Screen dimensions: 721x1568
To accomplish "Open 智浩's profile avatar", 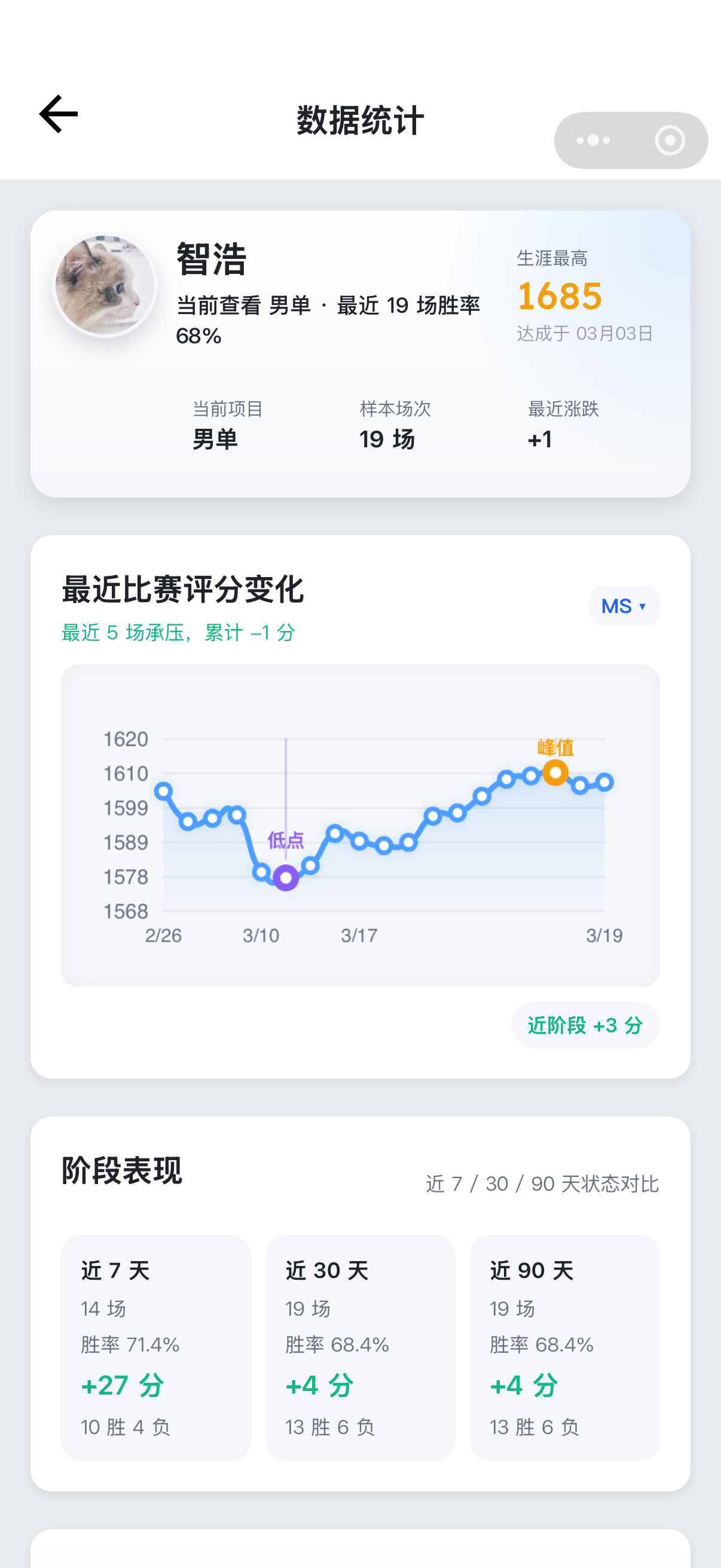I will [x=107, y=285].
